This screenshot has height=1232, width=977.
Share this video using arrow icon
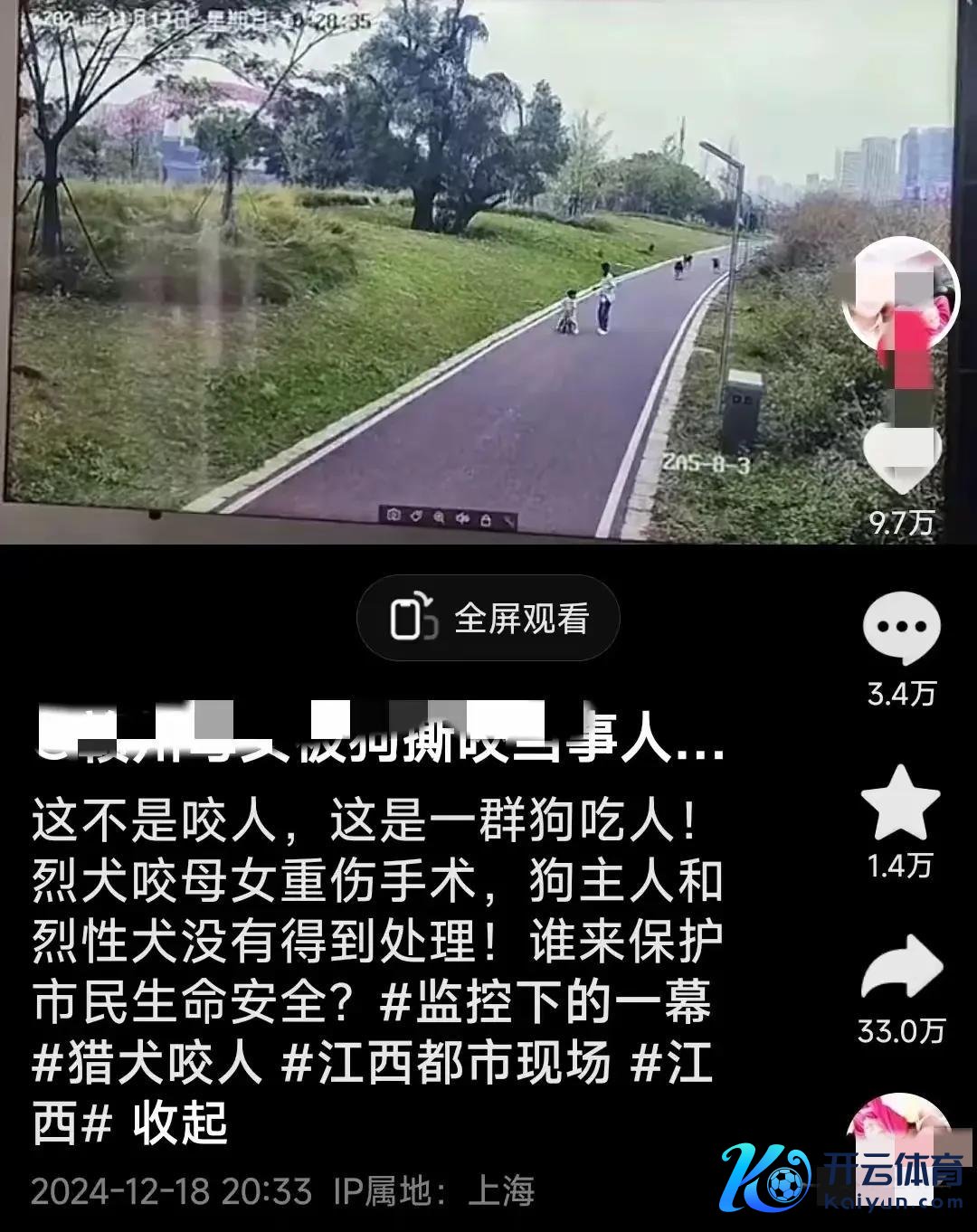[x=902, y=969]
